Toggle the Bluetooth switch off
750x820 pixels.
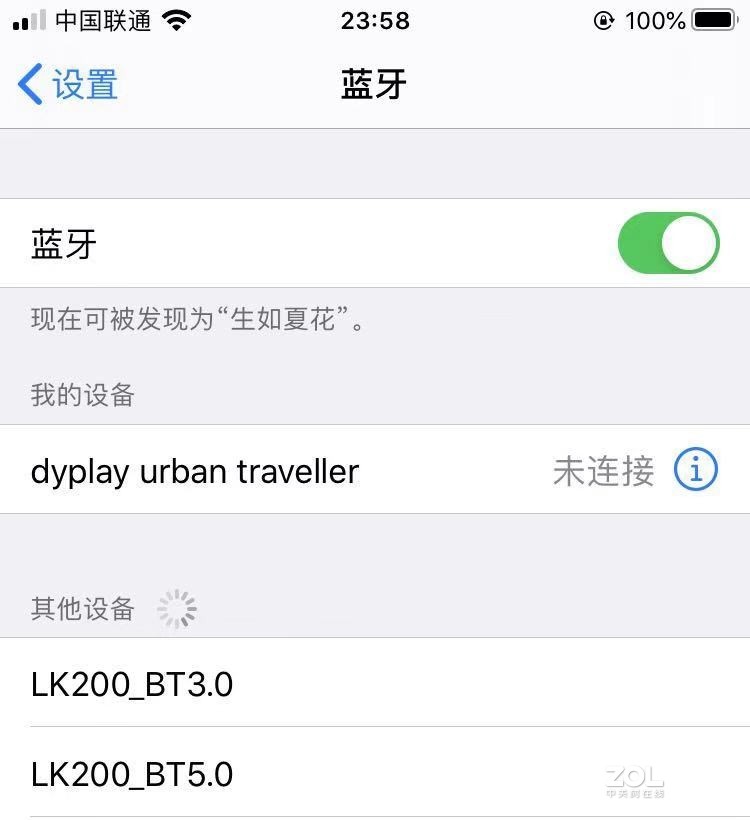(667, 242)
